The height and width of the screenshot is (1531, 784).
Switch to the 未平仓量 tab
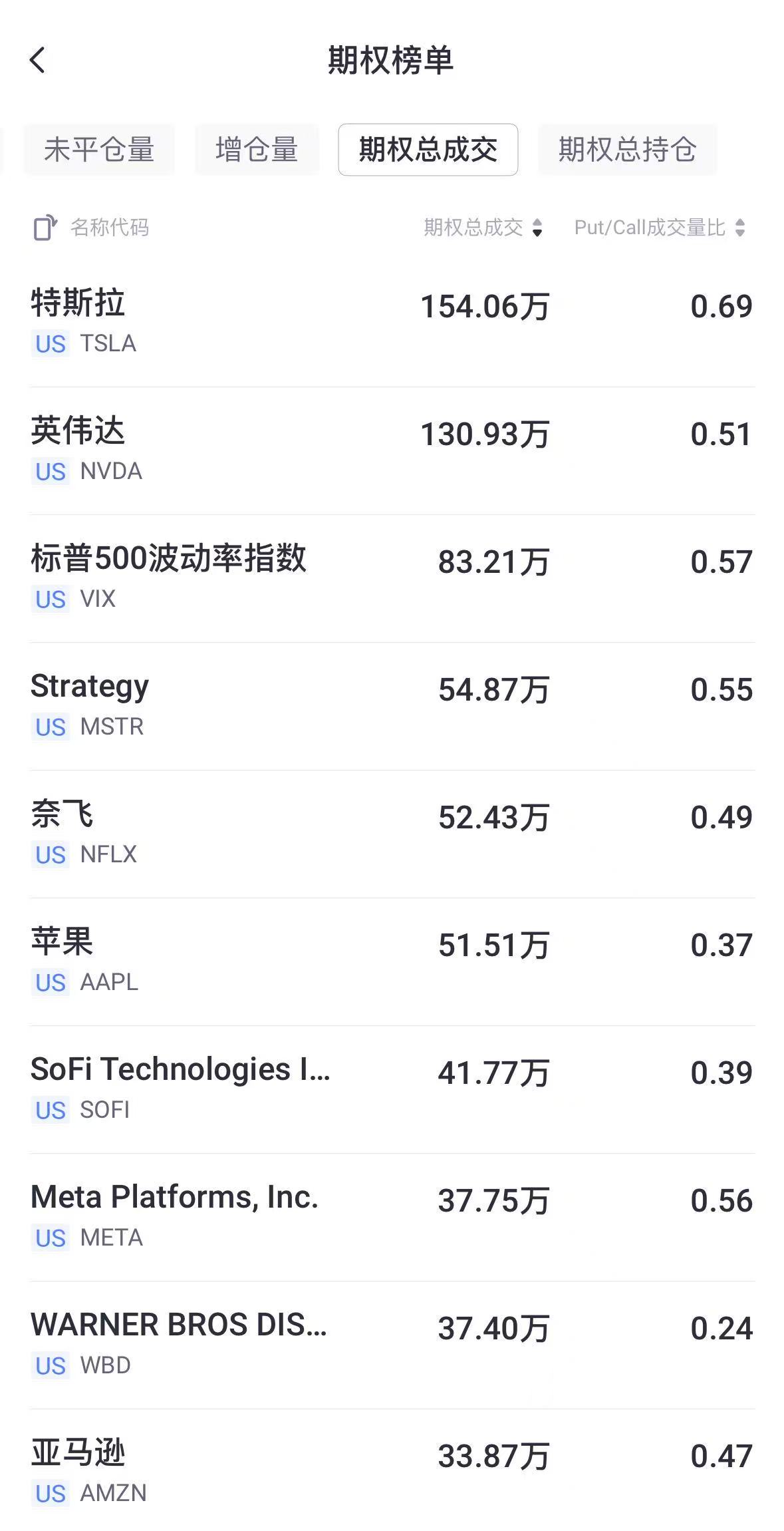click(x=99, y=150)
